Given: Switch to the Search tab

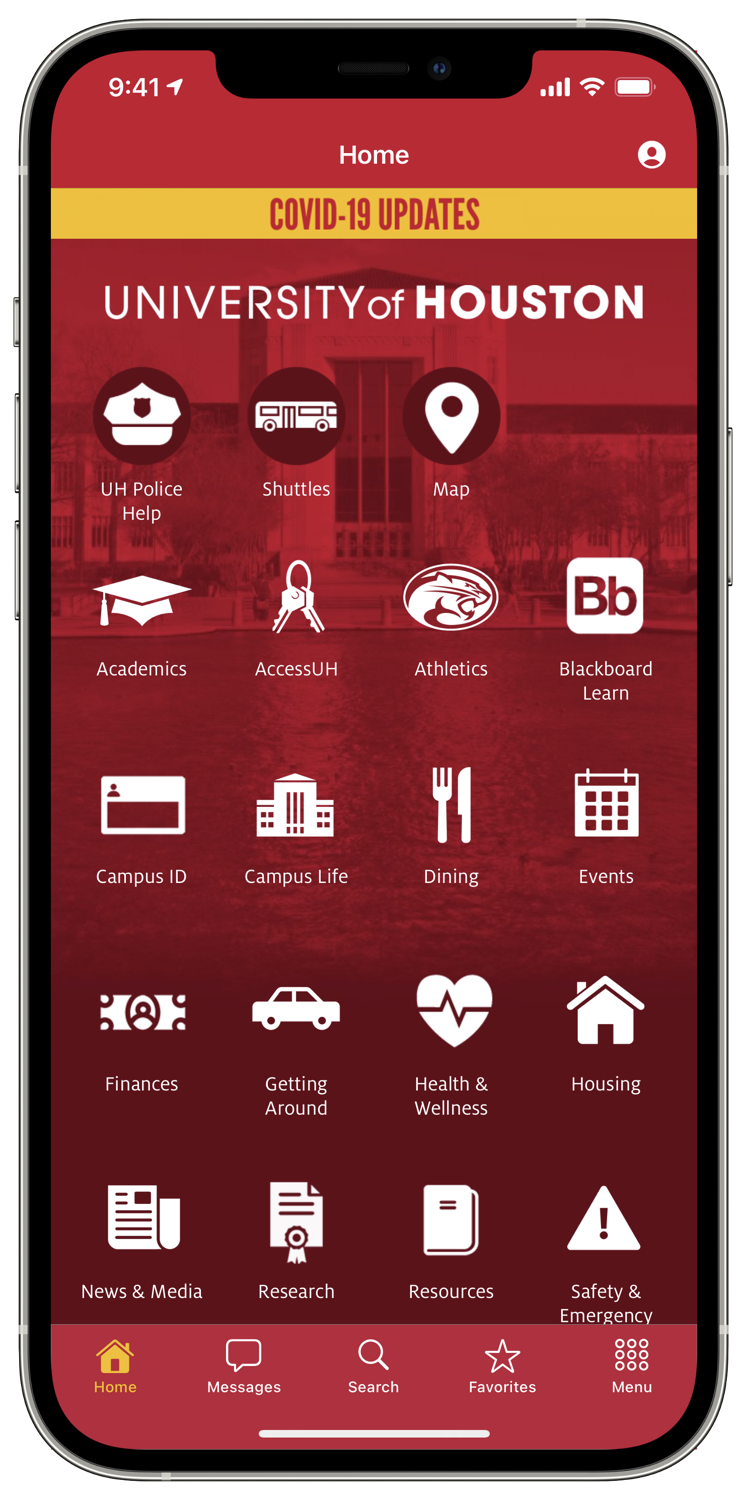Looking at the screenshot, I should click(x=373, y=1366).
